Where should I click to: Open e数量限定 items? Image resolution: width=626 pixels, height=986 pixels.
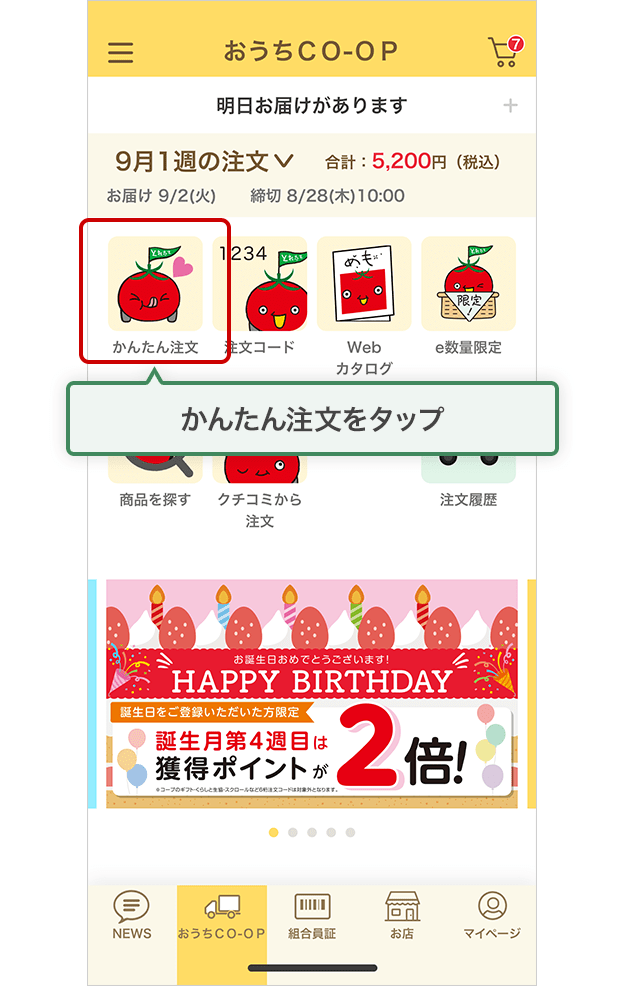pos(468,293)
